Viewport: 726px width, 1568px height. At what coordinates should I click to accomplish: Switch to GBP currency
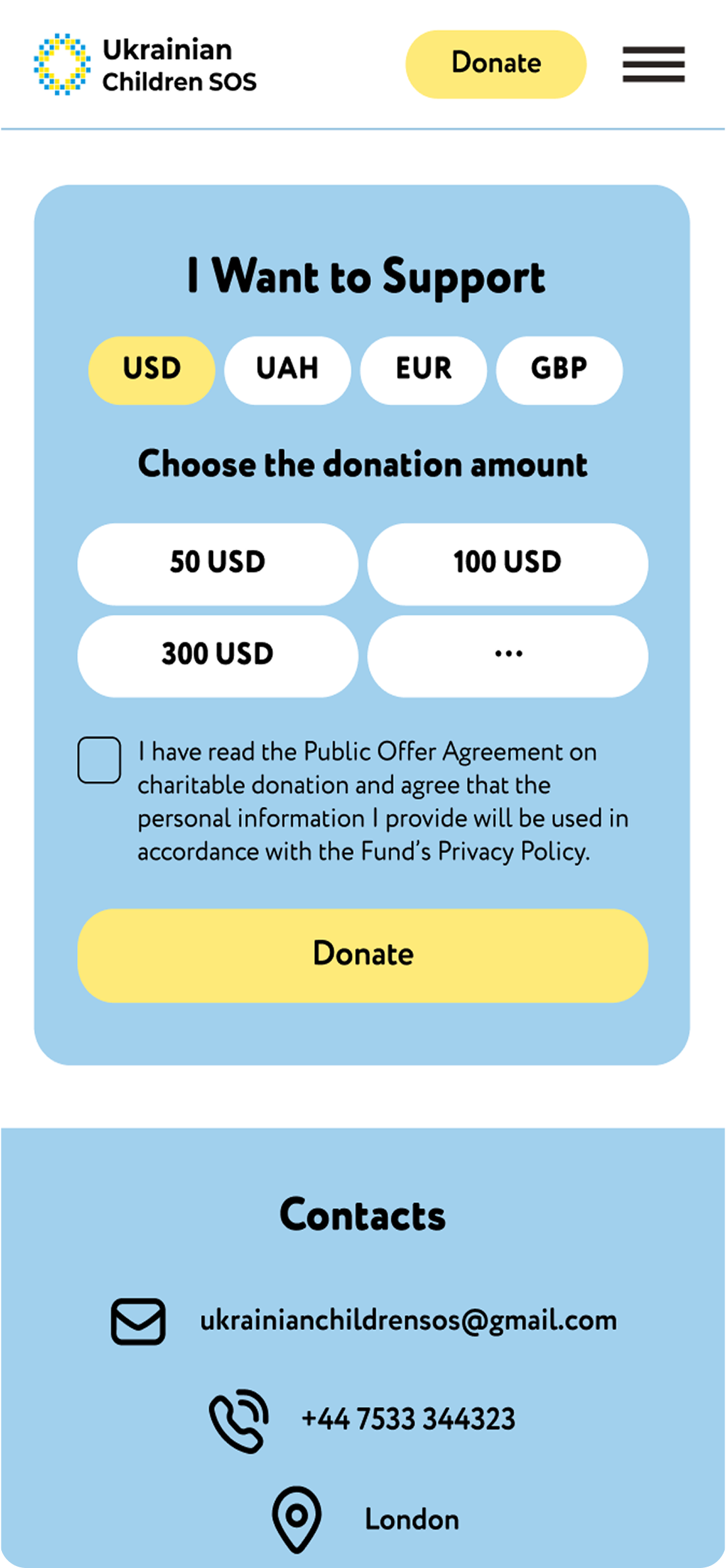559,370
